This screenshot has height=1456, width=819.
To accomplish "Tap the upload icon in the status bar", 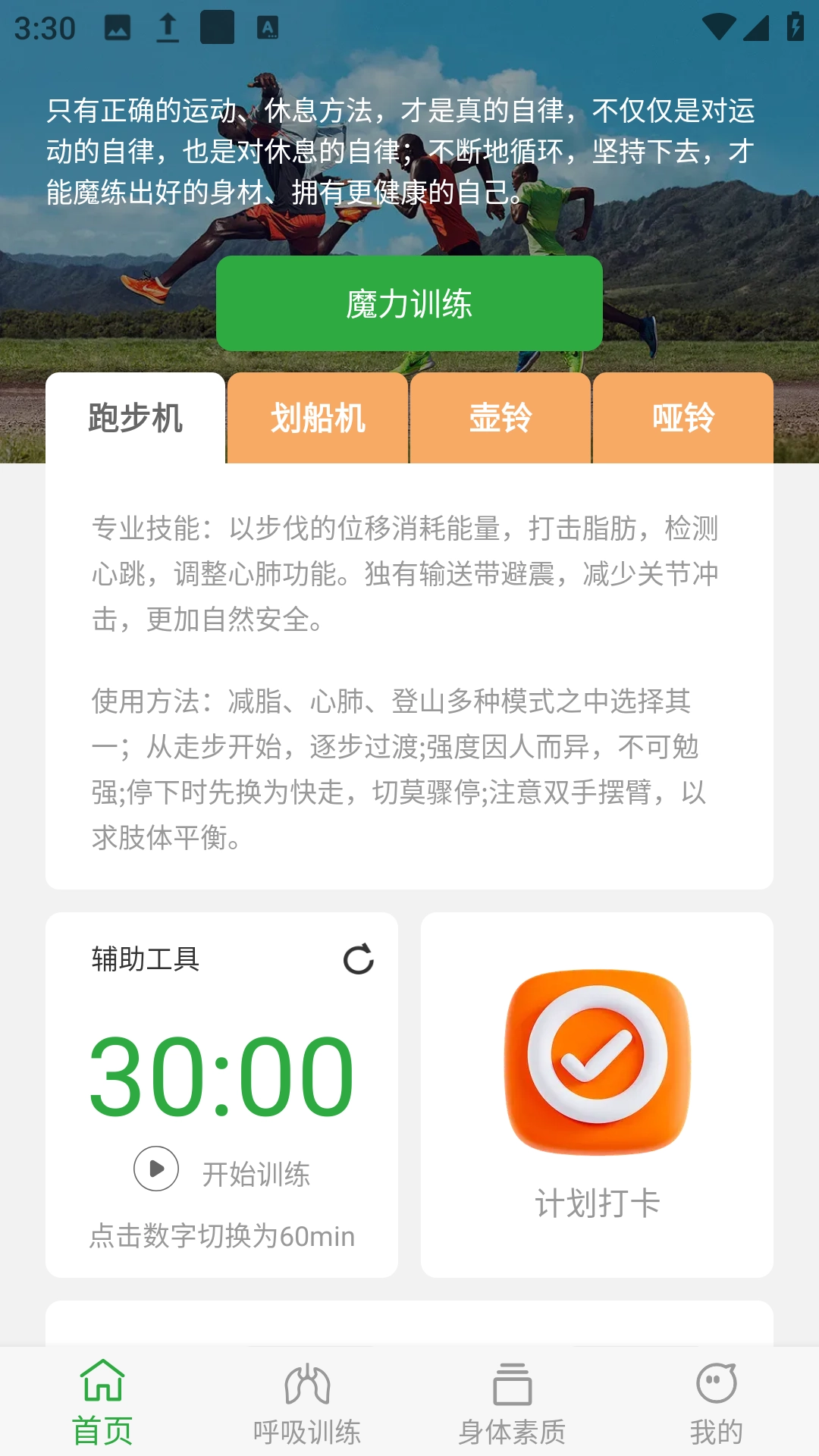I will (x=166, y=28).
